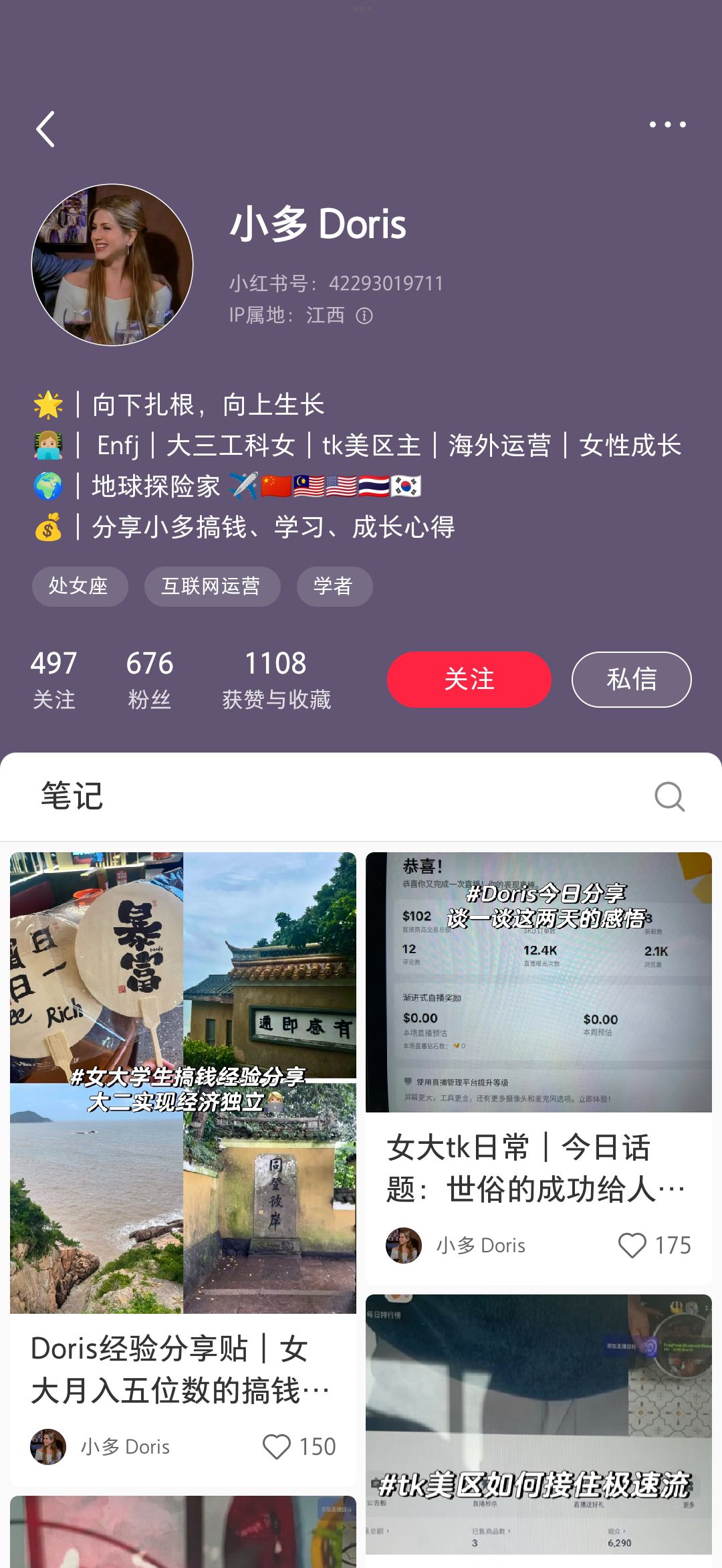The height and width of the screenshot is (1568, 722).
Task: Search this user's notes
Action: coord(669,796)
